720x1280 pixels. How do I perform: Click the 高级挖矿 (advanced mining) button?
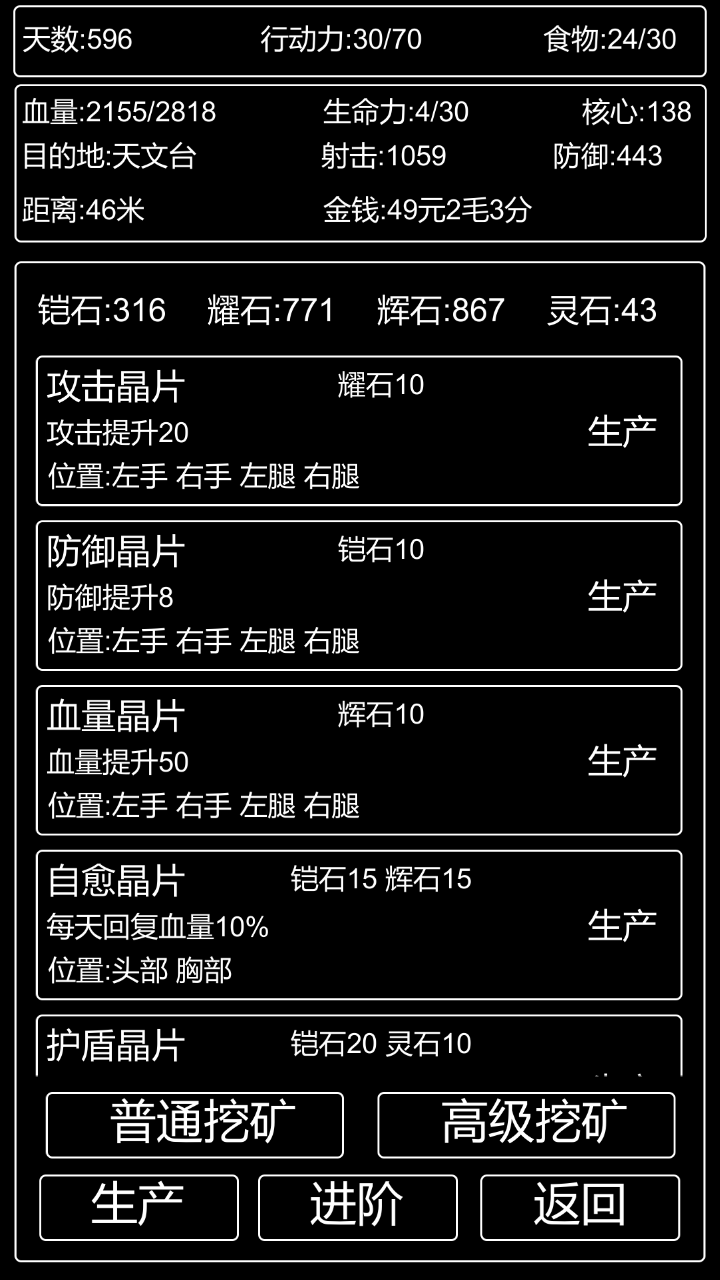click(527, 1125)
